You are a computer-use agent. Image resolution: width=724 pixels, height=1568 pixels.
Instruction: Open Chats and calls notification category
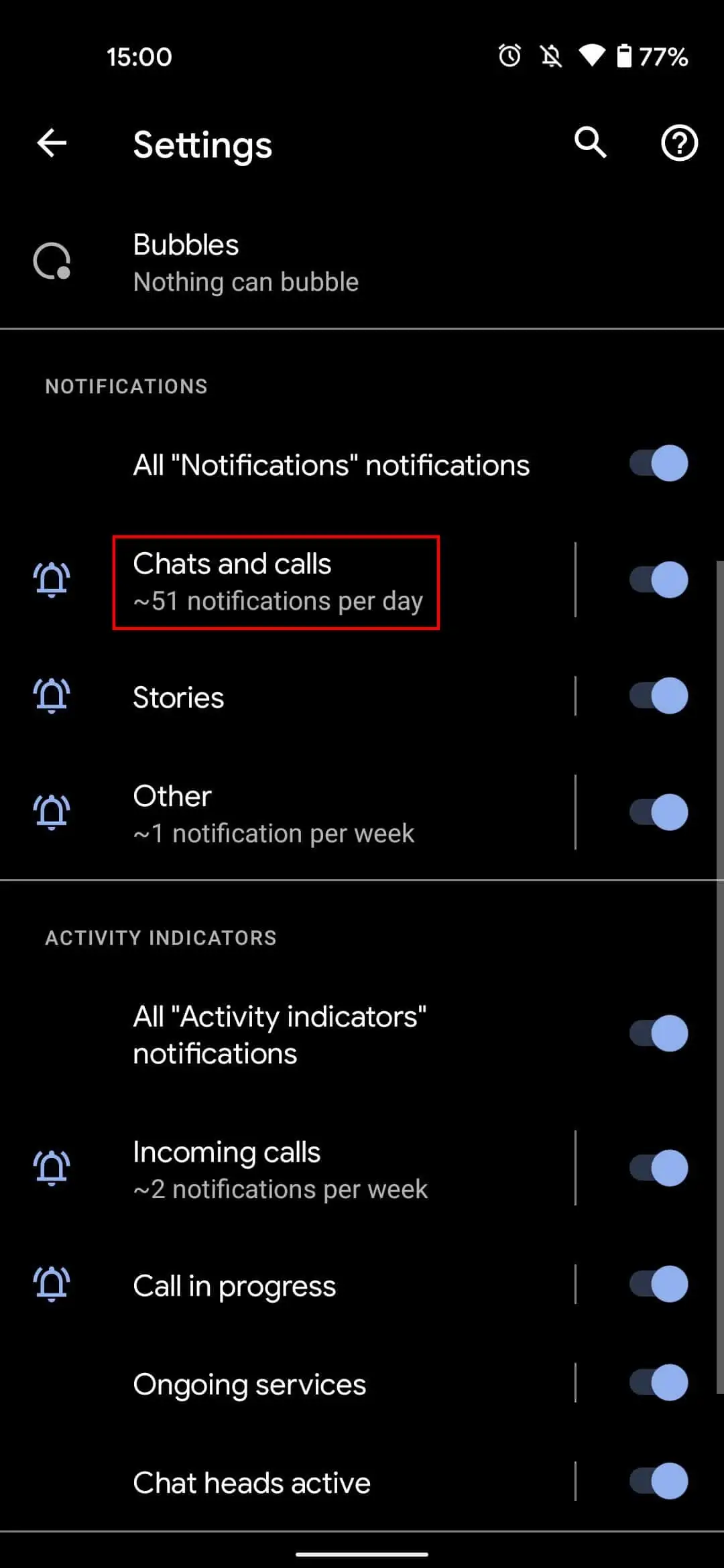point(287,581)
